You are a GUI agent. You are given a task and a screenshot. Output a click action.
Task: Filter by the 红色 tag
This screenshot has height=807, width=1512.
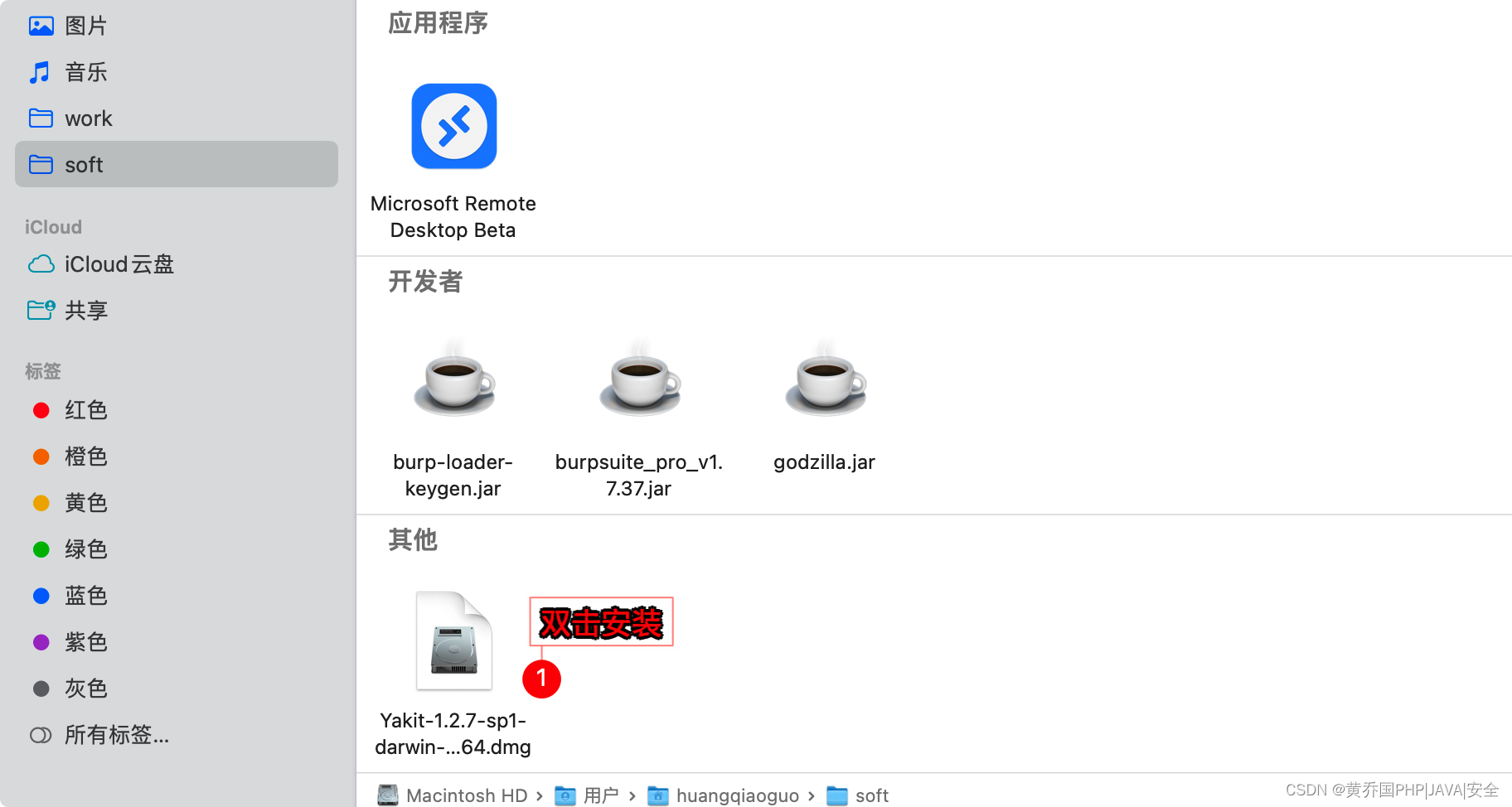point(85,410)
